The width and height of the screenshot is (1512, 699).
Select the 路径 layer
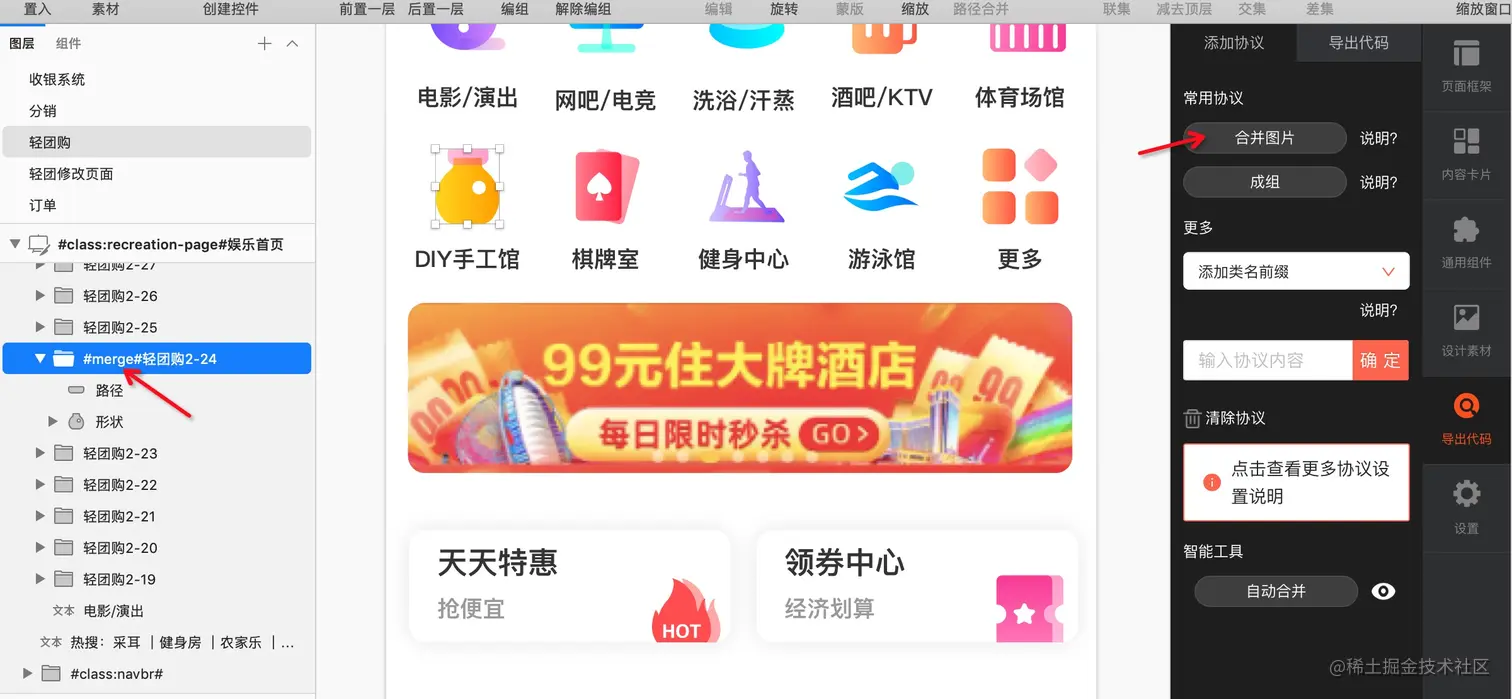(x=109, y=390)
